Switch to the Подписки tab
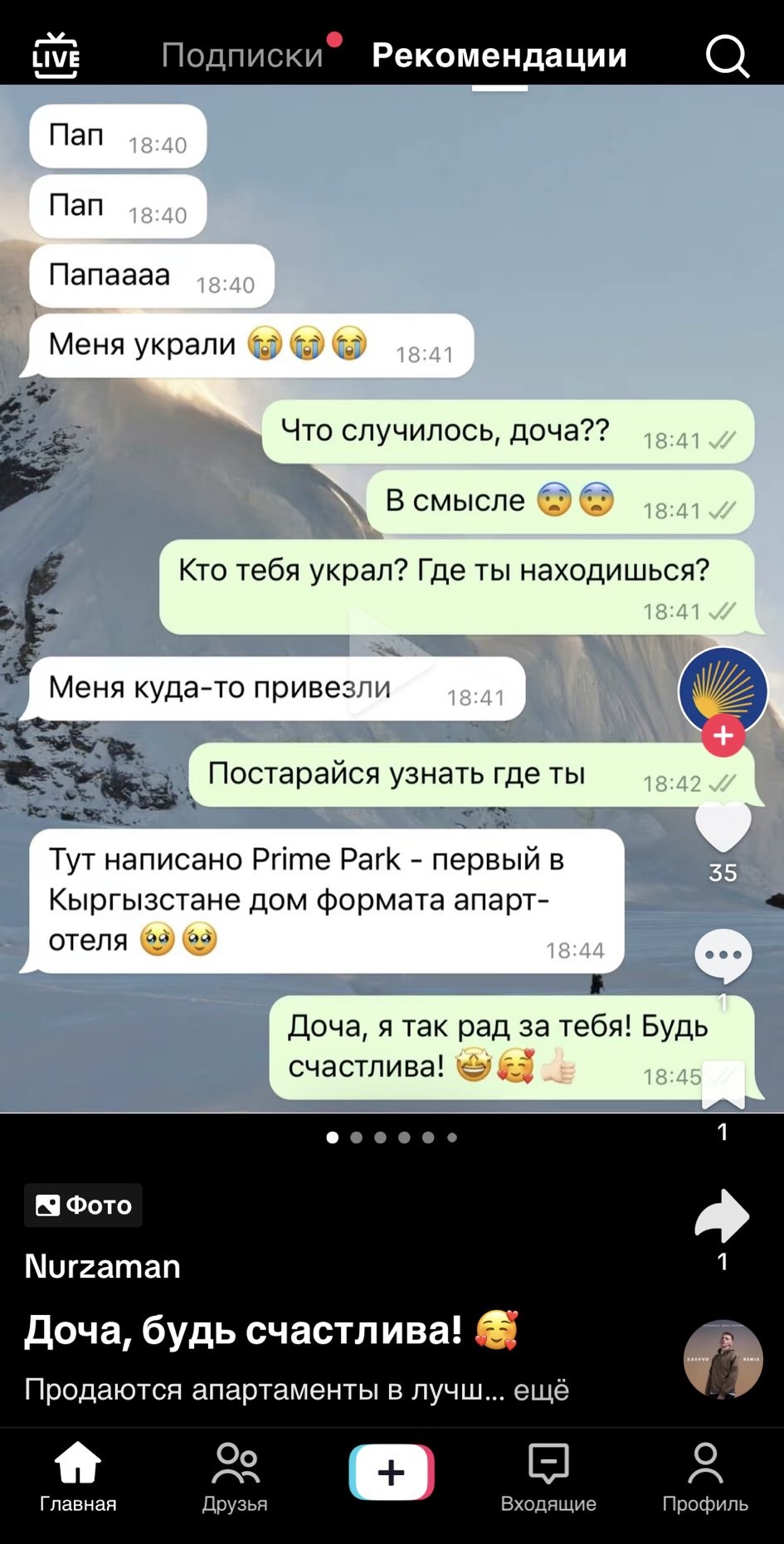Screen dimensions: 784x1544 point(241,56)
